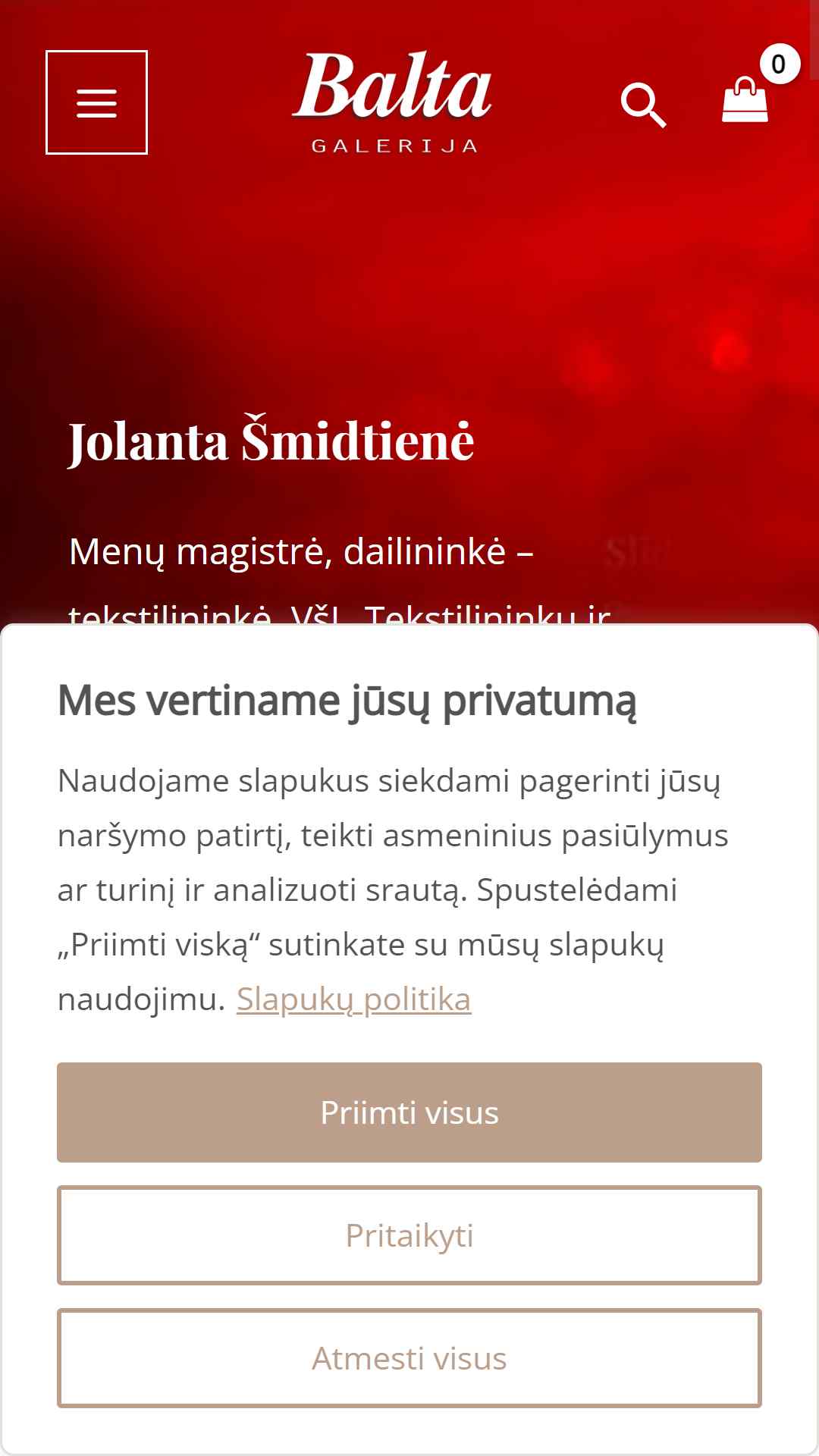The height and width of the screenshot is (1456, 819).
Task: Open the shopping cart
Action: click(x=745, y=101)
